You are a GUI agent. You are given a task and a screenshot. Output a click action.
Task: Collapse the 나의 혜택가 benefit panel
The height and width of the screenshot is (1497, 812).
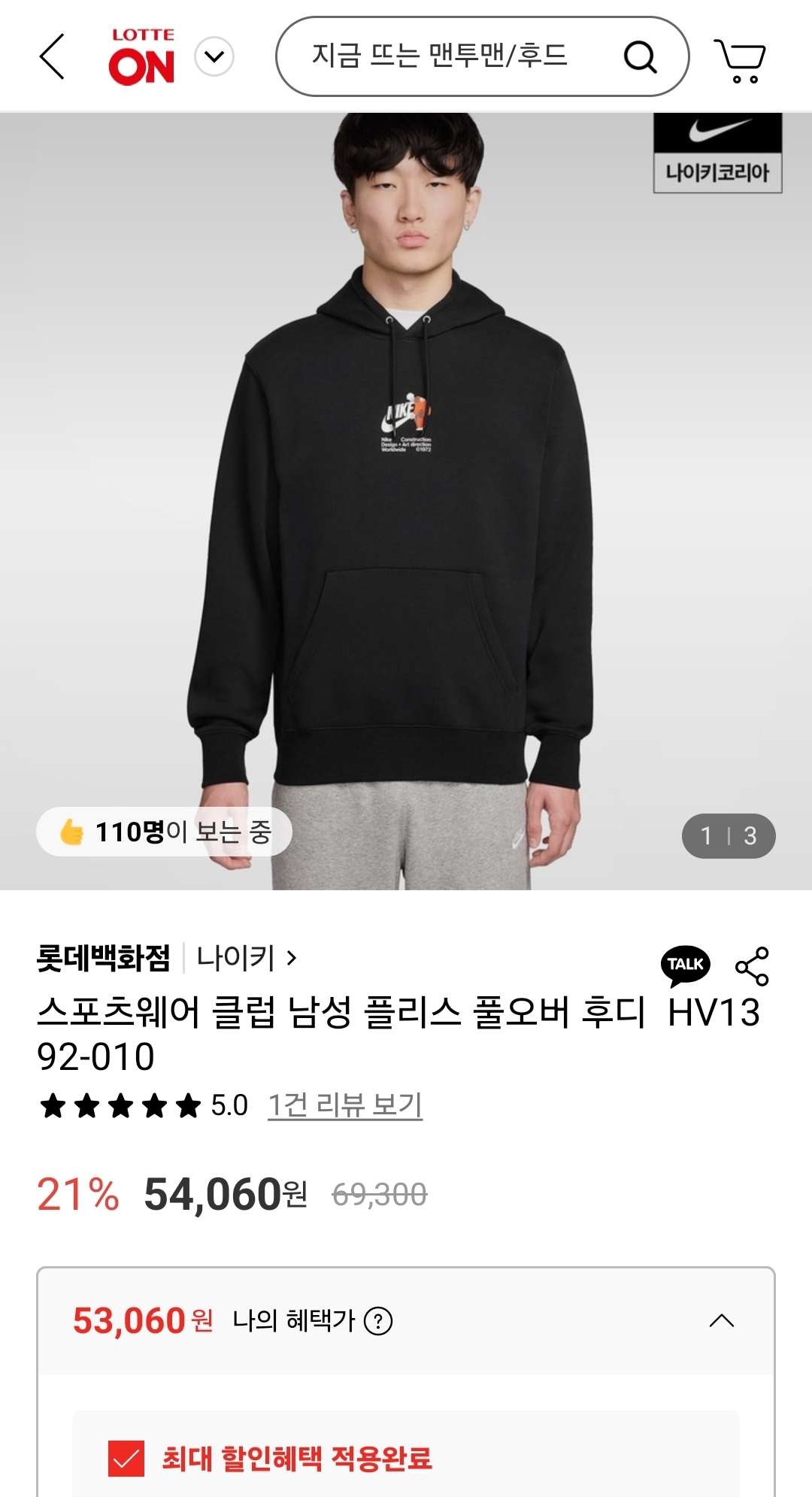(x=721, y=1321)
